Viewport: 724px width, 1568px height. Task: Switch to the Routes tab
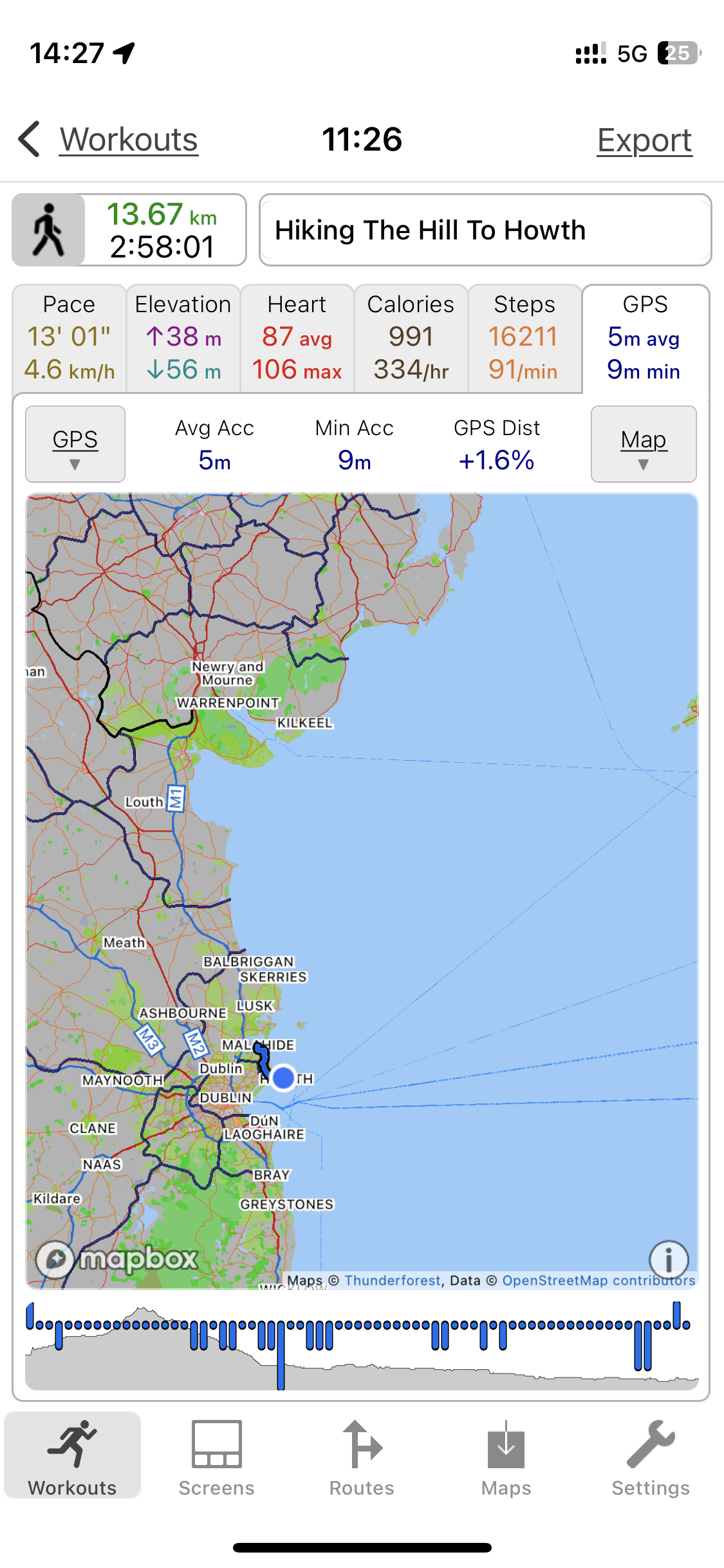tap(362, 1459)
